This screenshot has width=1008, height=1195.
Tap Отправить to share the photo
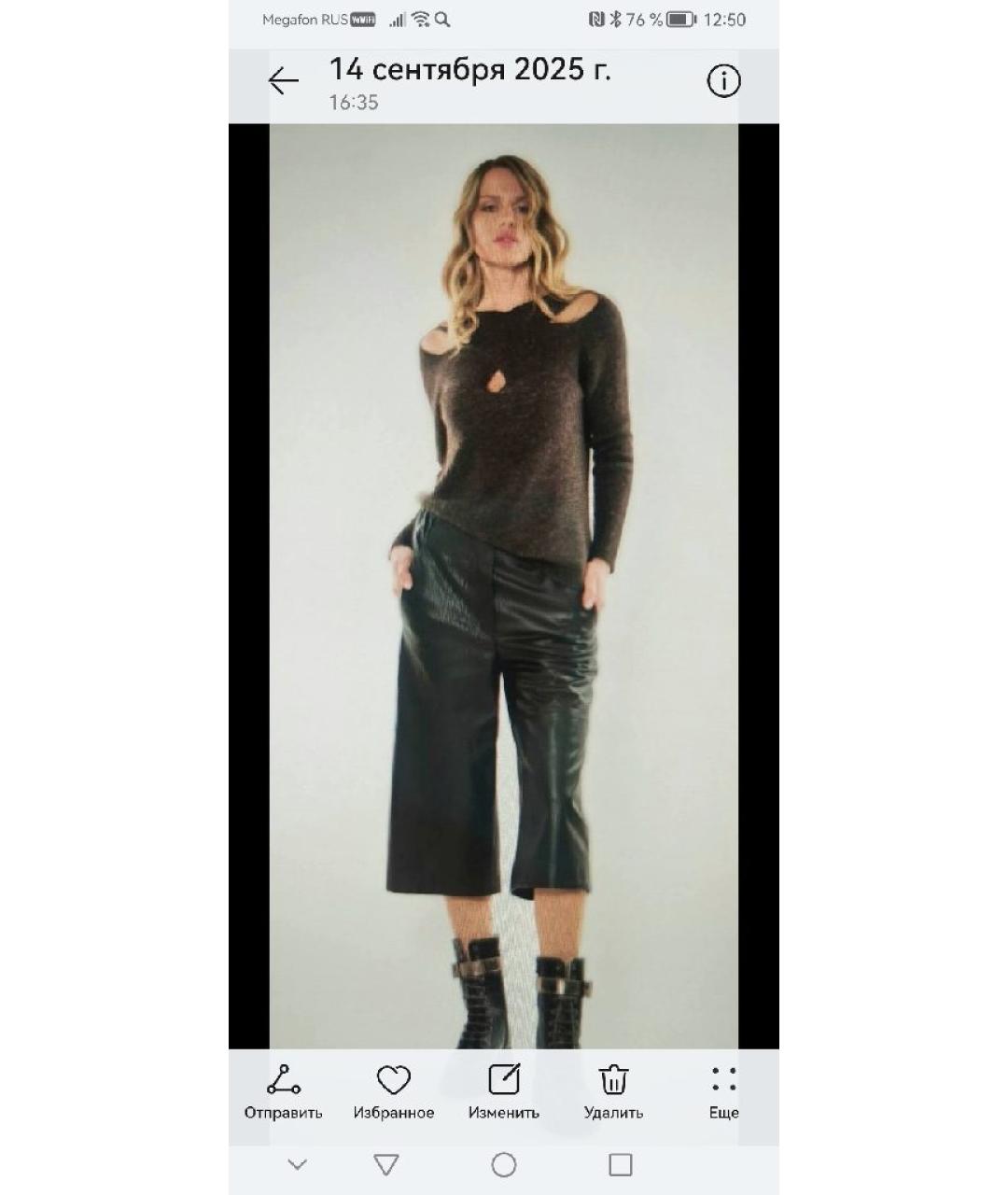point(283,1090)
